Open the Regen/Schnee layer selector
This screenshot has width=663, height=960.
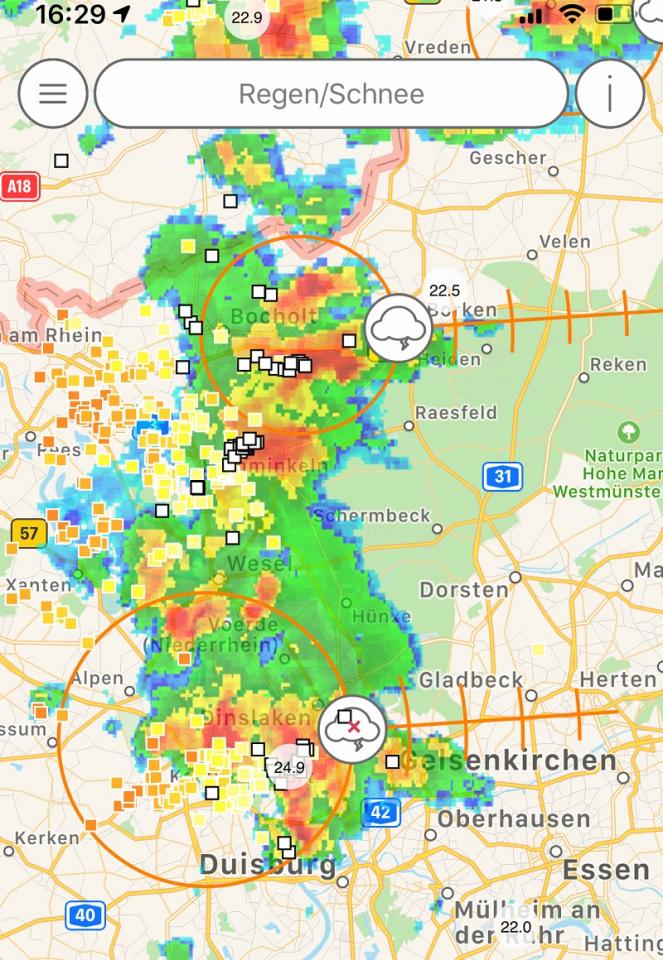(331, 94)
